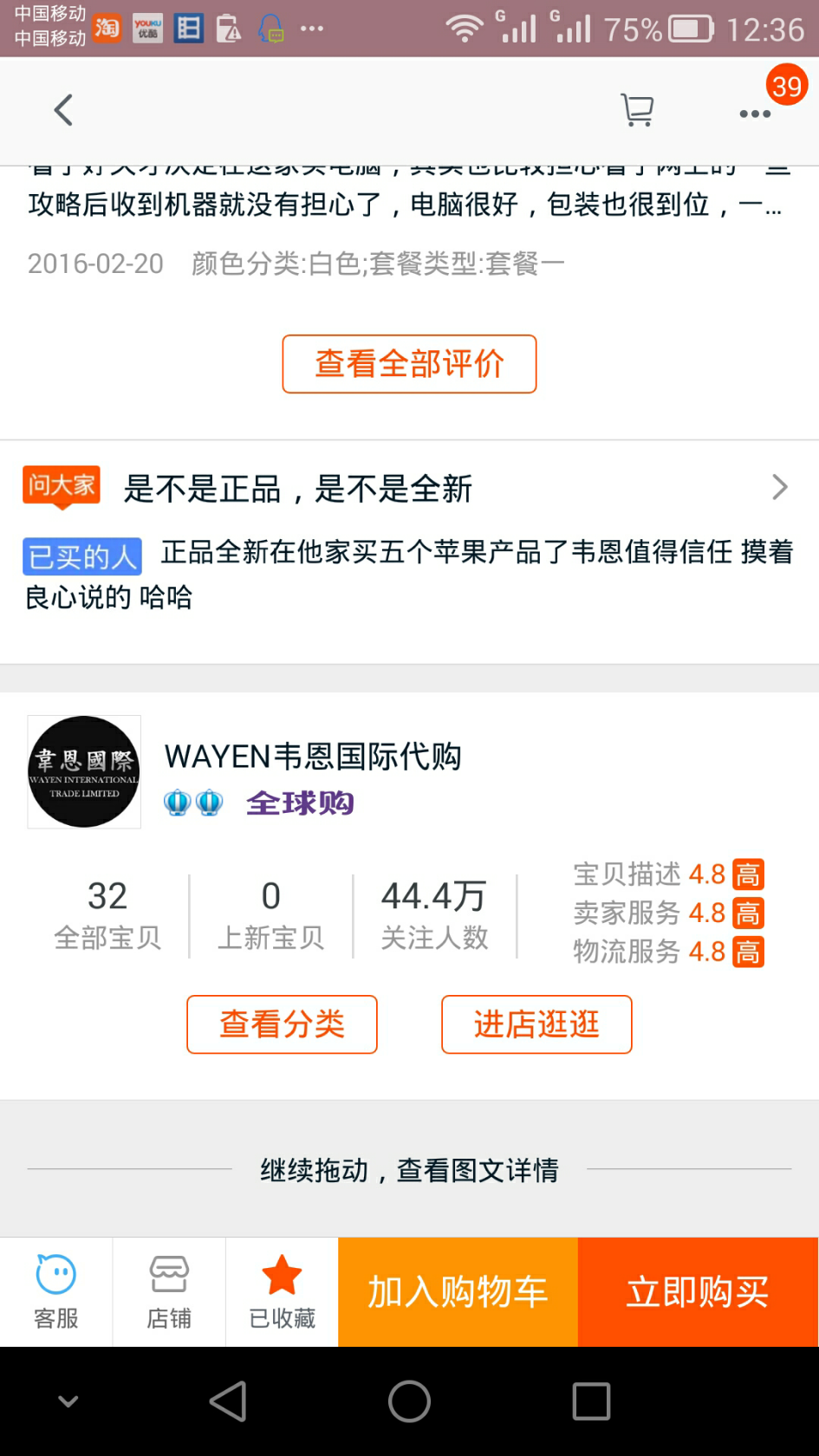This screenshot has height=1456, width=819.
Task: Select the 加入购物车 add-to-cart tab
Action: 456,1290
